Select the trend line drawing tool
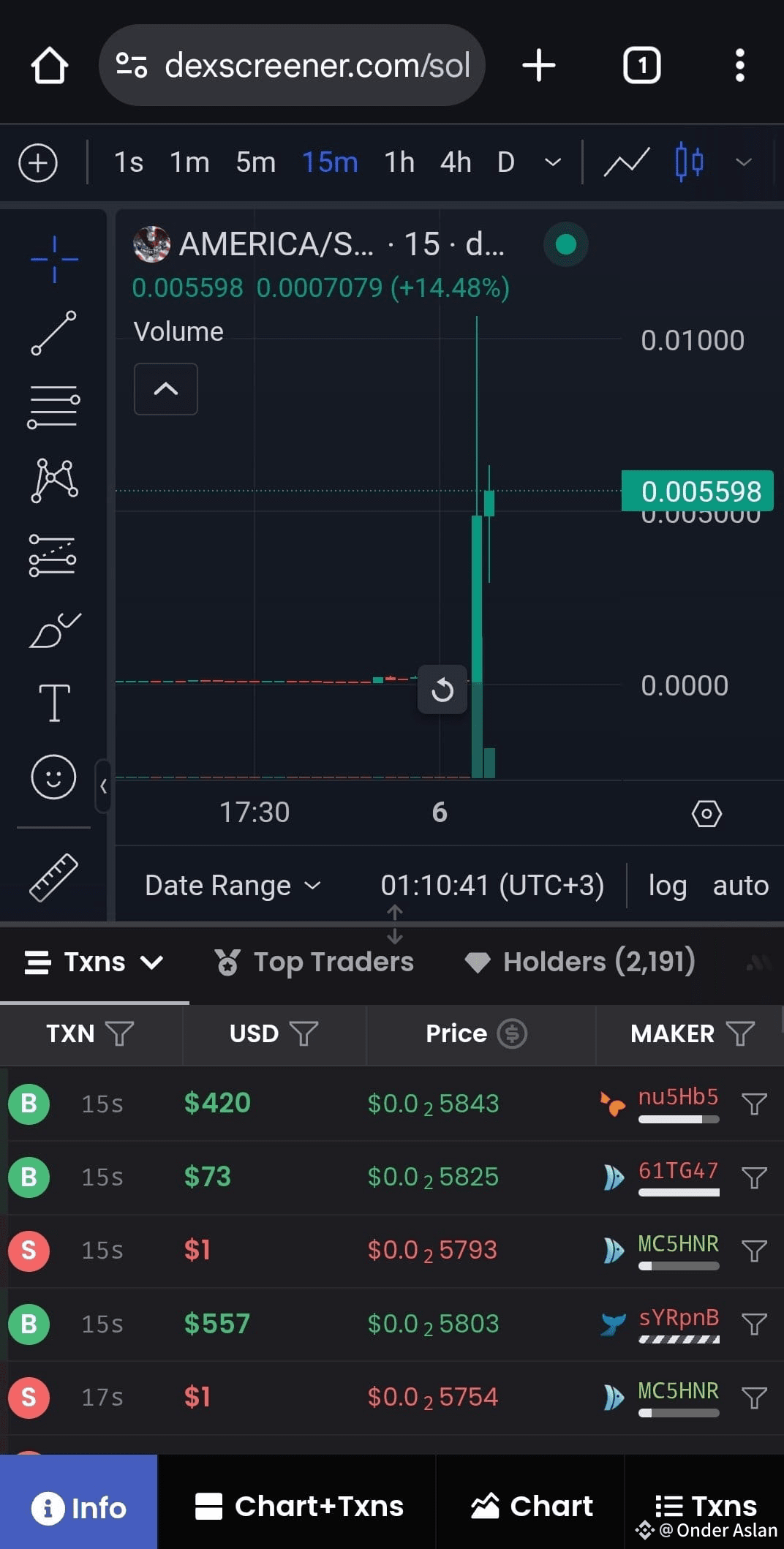The width and height of the screenshot is (784, 1549). [x=54, y=333]
